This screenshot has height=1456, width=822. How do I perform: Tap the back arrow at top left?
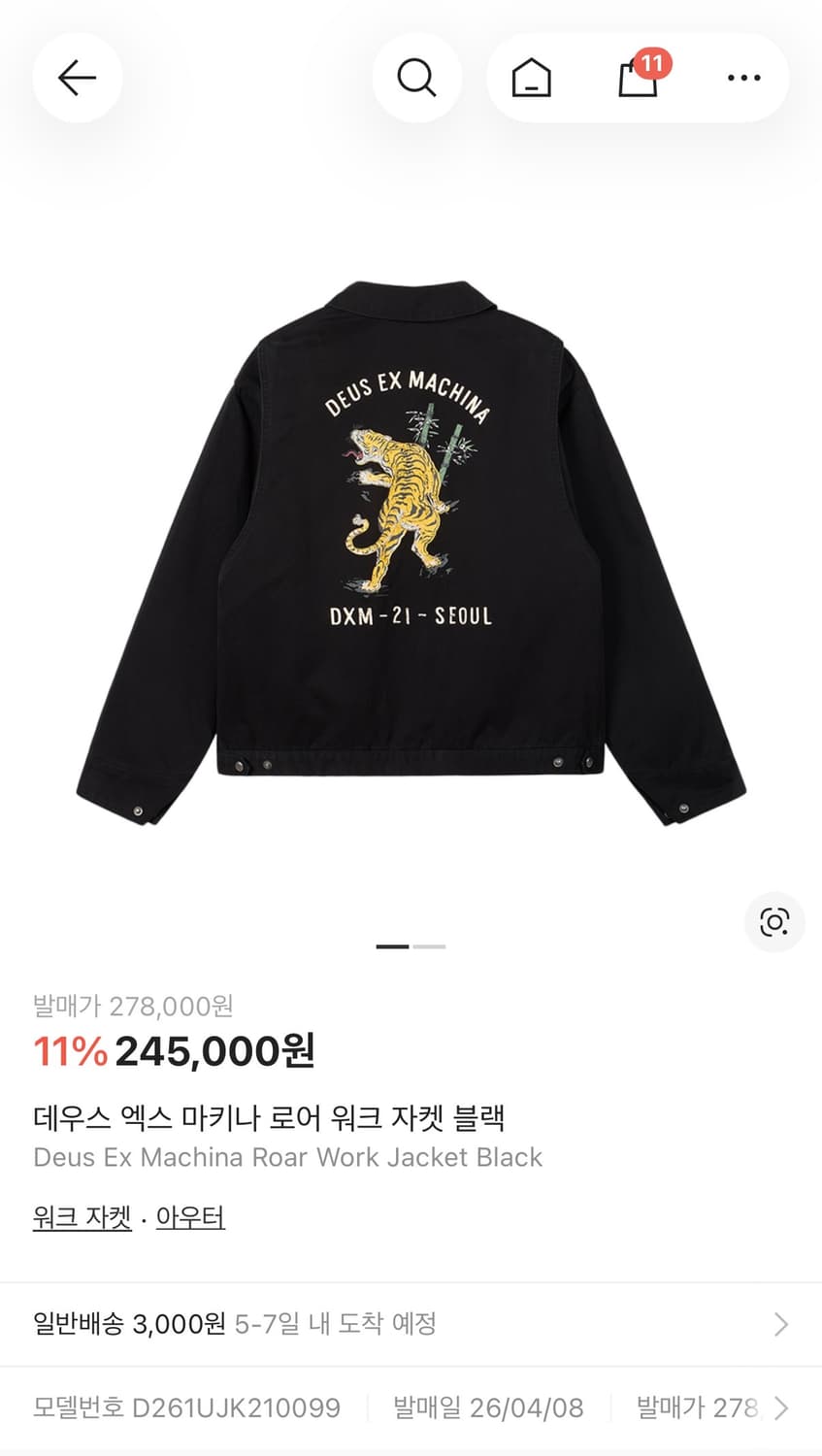[78, 78]
